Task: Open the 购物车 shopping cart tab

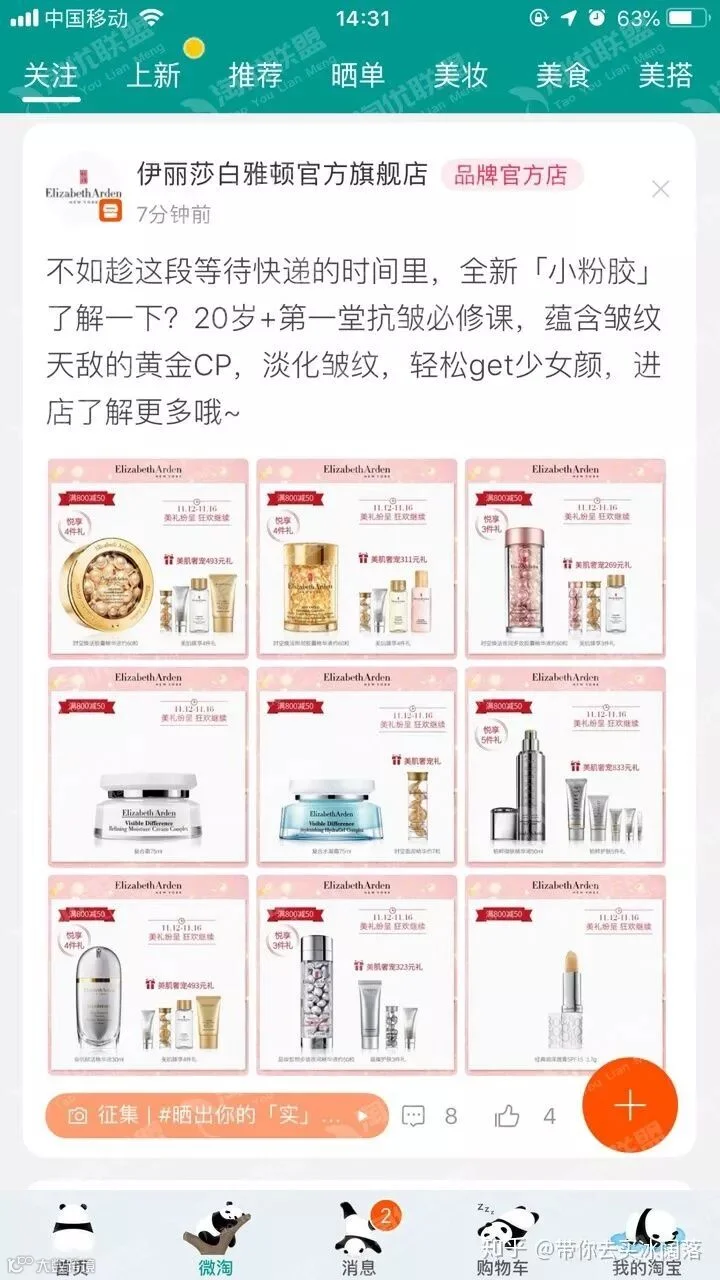Action: coord(503,1238)
